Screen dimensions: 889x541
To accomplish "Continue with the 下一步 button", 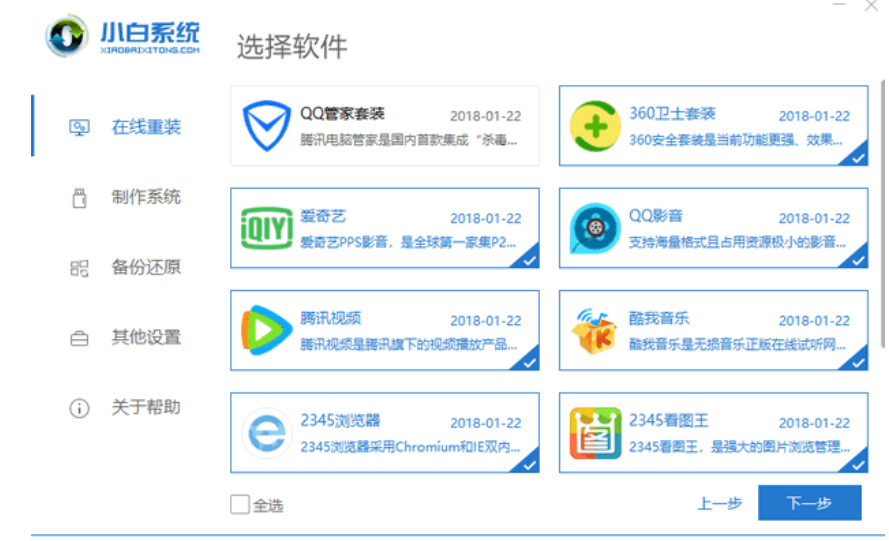I will tap(809, 503).
